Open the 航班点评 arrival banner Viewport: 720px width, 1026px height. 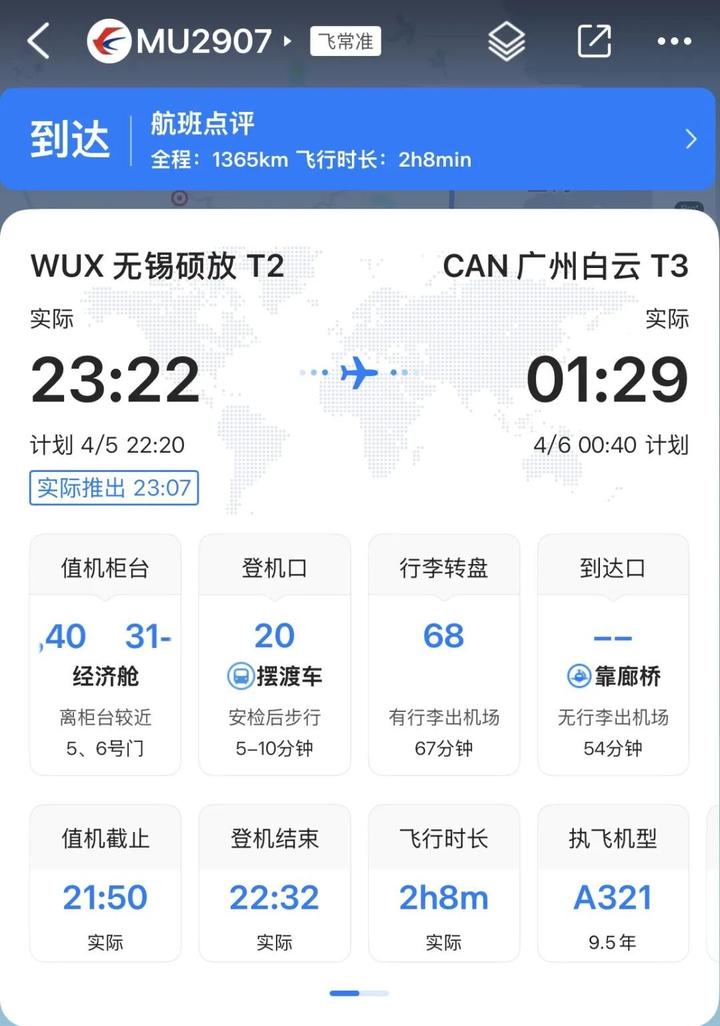360,139
